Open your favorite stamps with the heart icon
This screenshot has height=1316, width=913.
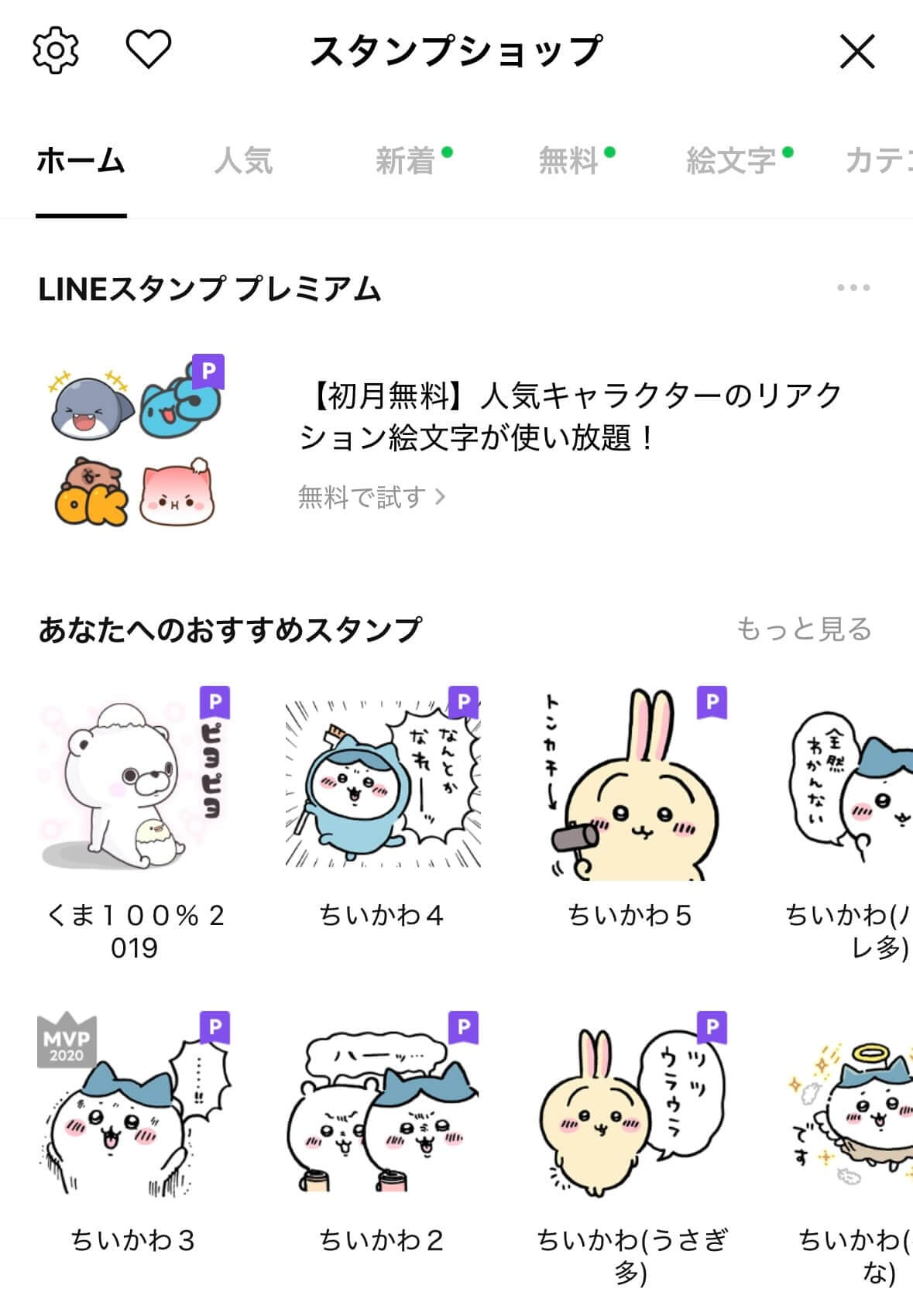pyautogui.click(x=147, y=51)
